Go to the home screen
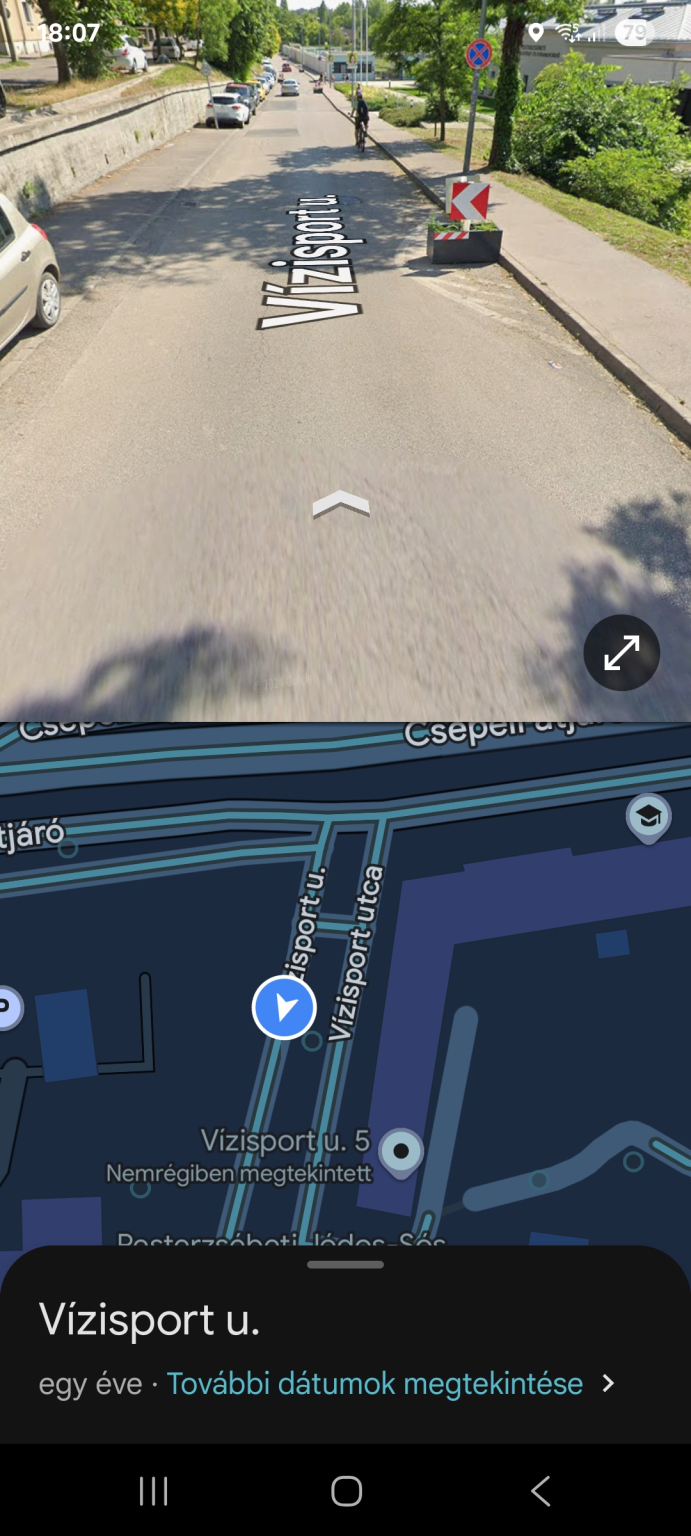 (346, 1491)
